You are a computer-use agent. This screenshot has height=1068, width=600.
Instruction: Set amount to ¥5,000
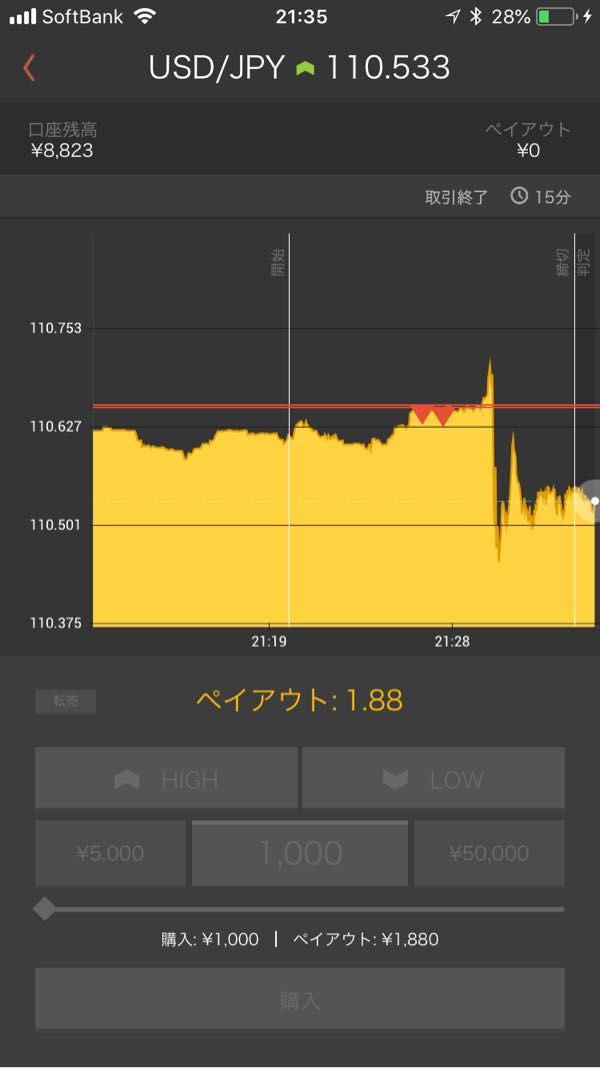[110, 853]
